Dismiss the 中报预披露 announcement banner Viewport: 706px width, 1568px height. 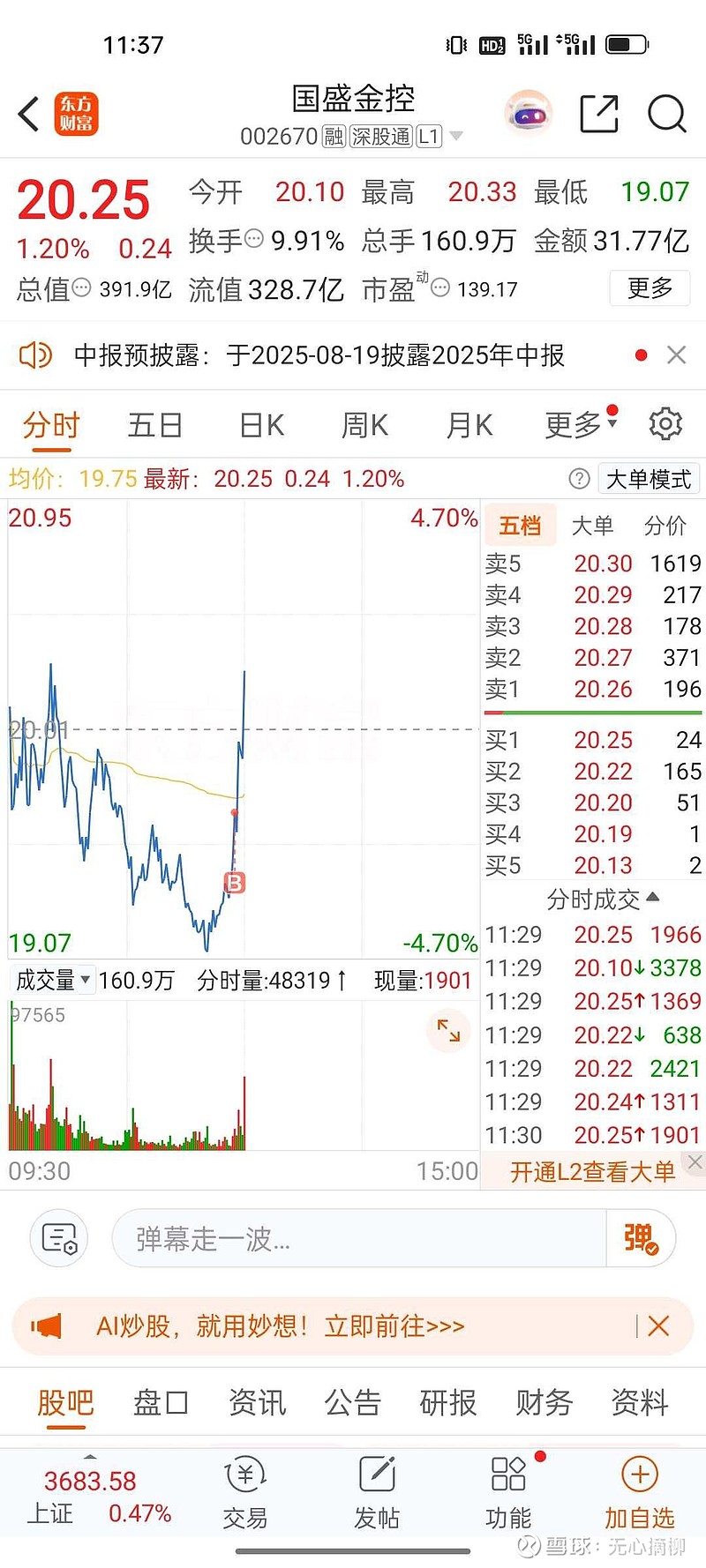(677, 355)
